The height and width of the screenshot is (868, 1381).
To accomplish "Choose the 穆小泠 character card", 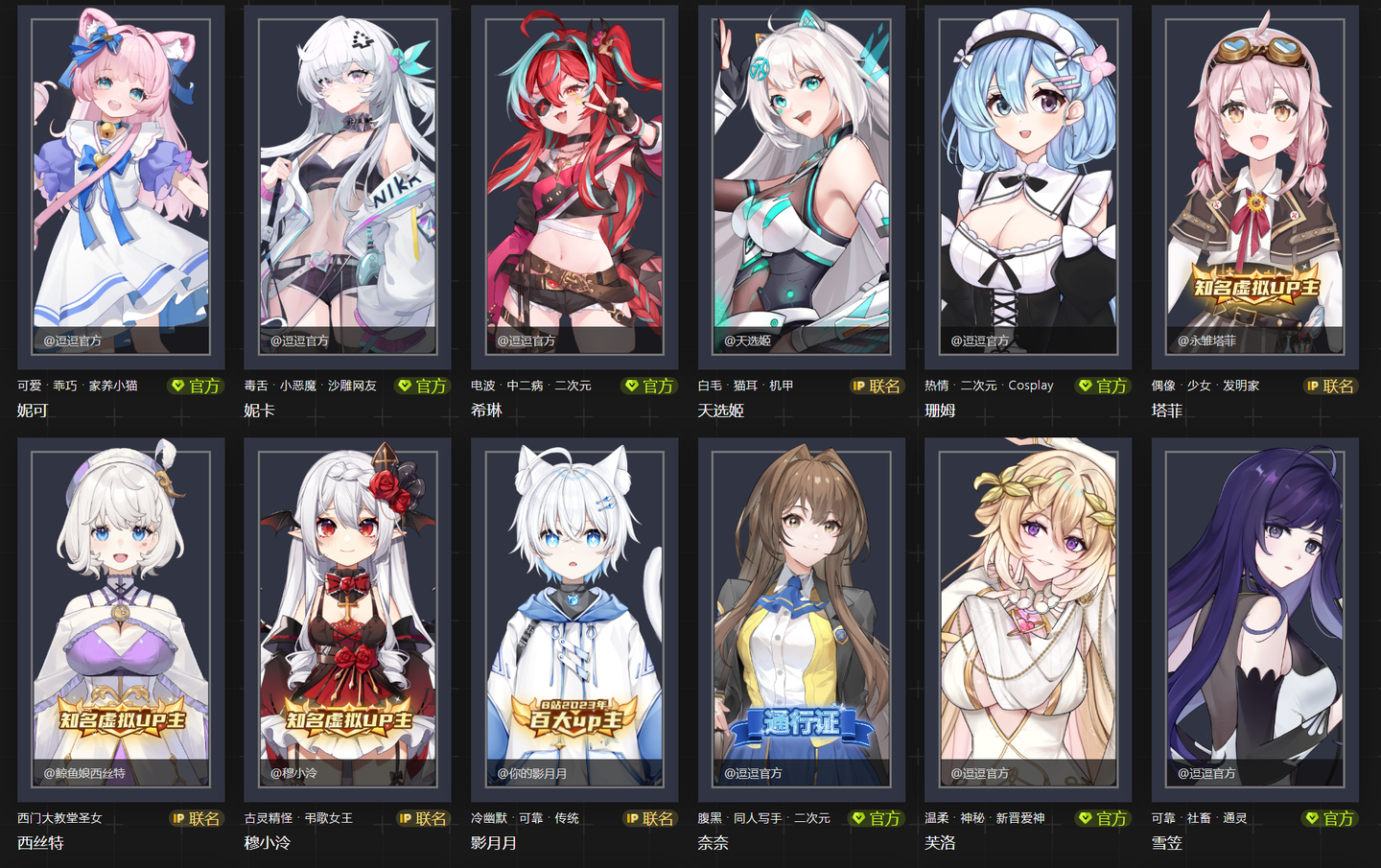I will (347, 619).
